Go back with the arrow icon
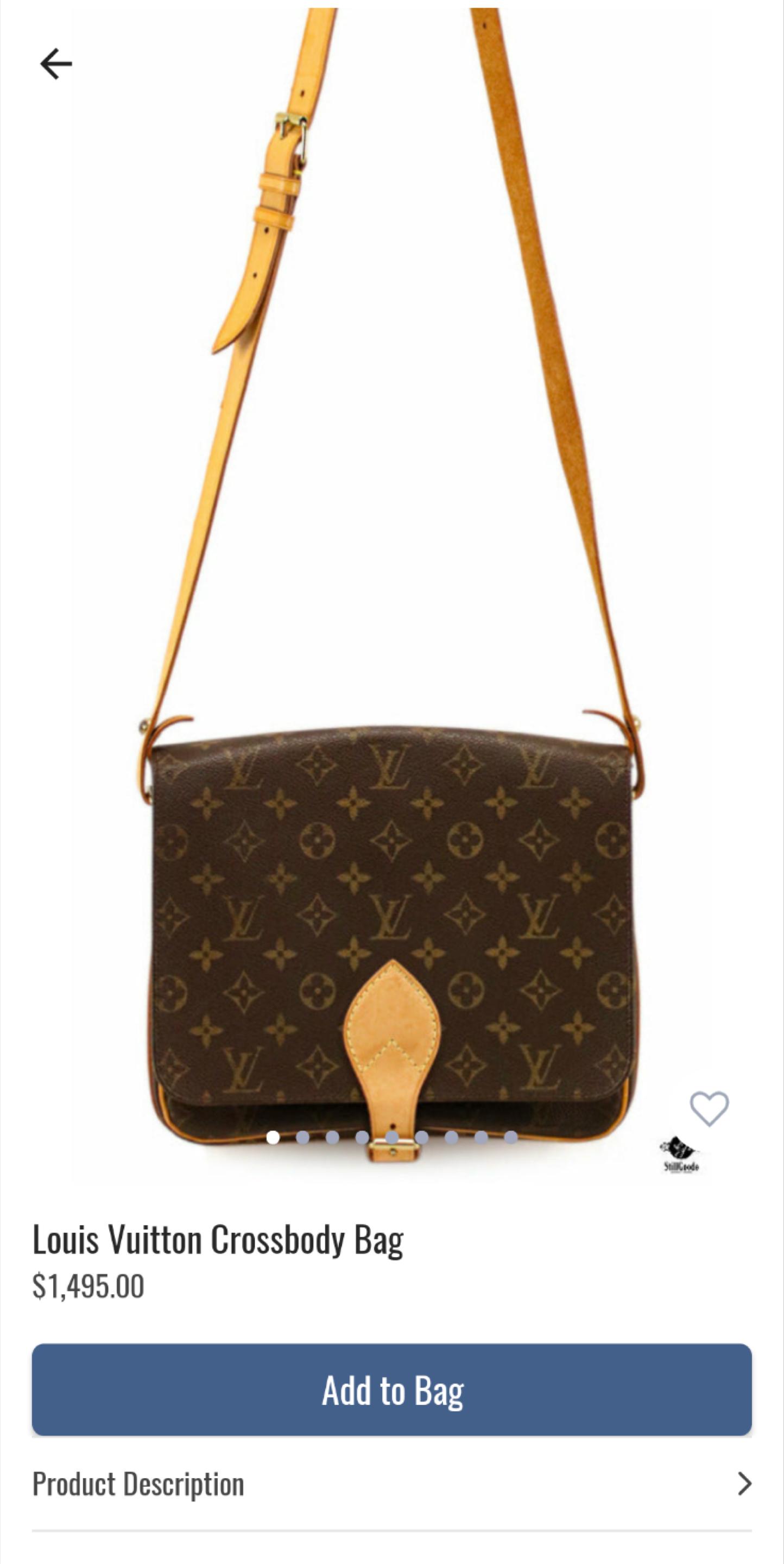The image size is (784, 1564). (x=56, y=64)
